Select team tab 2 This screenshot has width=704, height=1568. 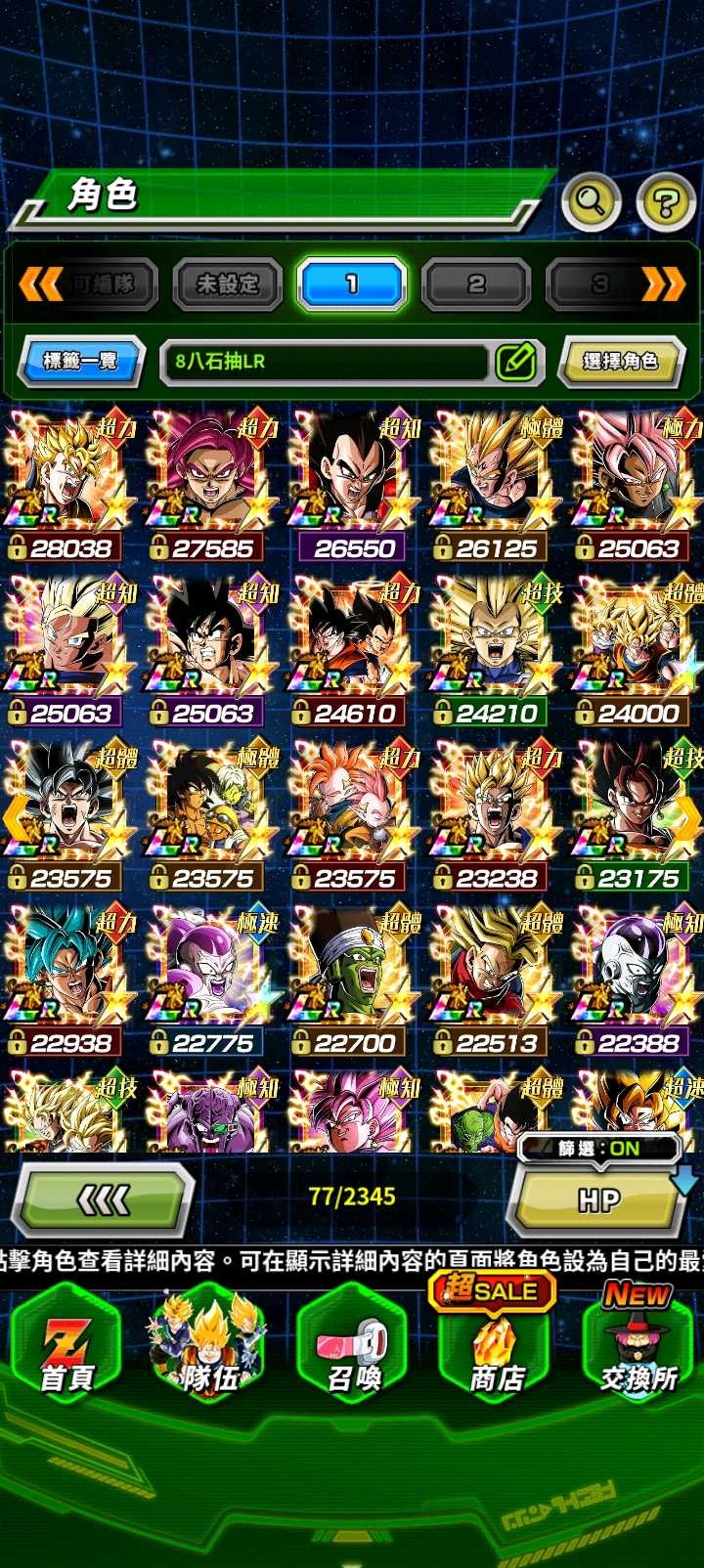point(476,284)
